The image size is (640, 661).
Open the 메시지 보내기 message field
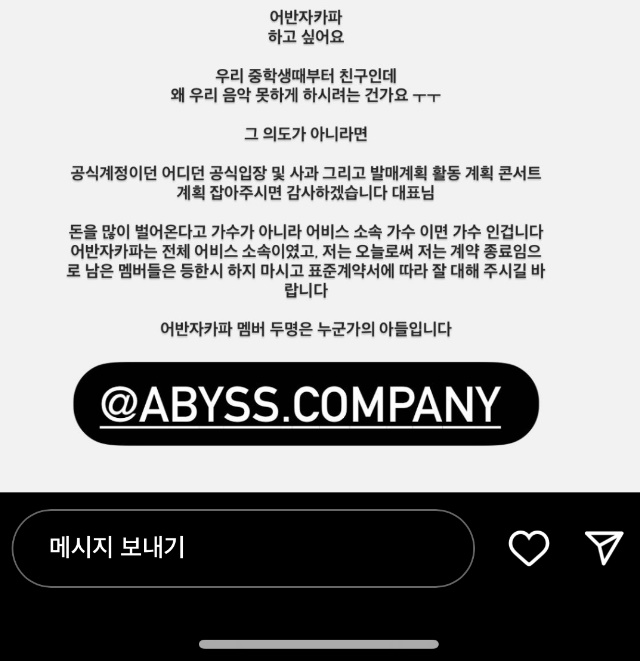[242, 548]
